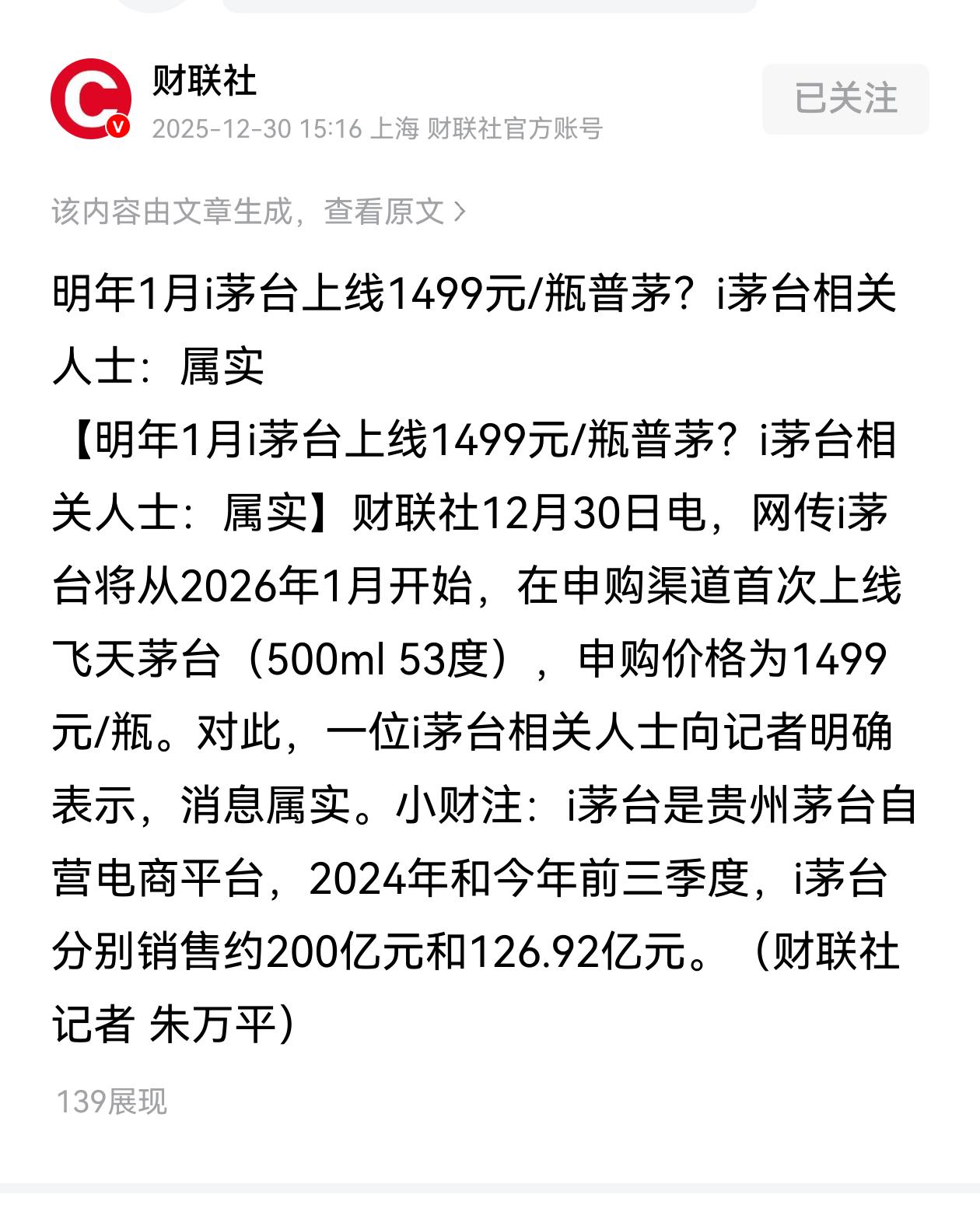Toggle follow state via the 已关注 button

845,99
